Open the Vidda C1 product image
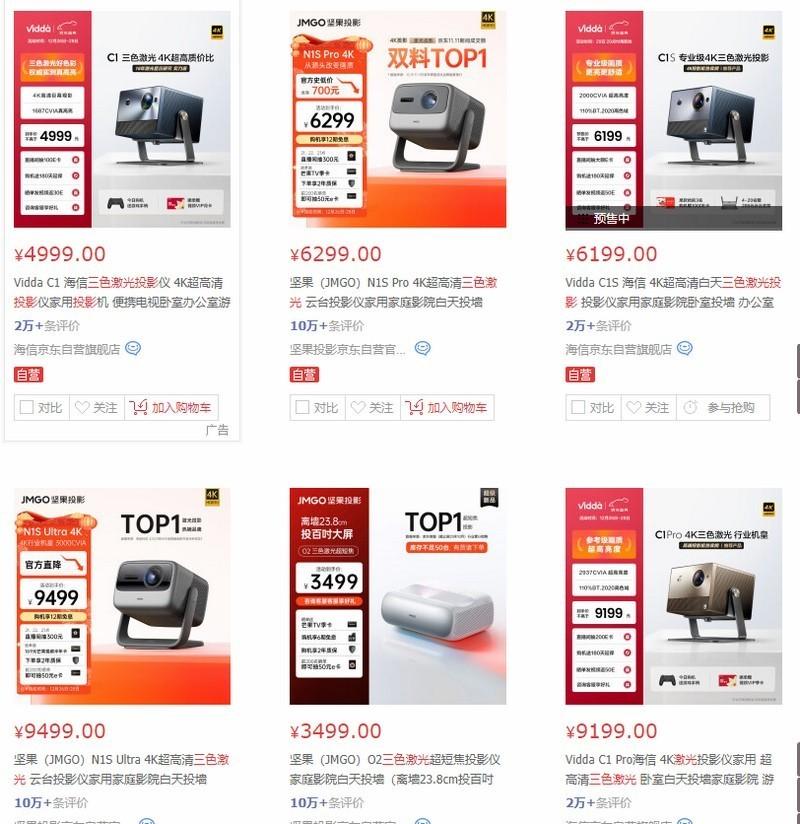 point(122,120)
